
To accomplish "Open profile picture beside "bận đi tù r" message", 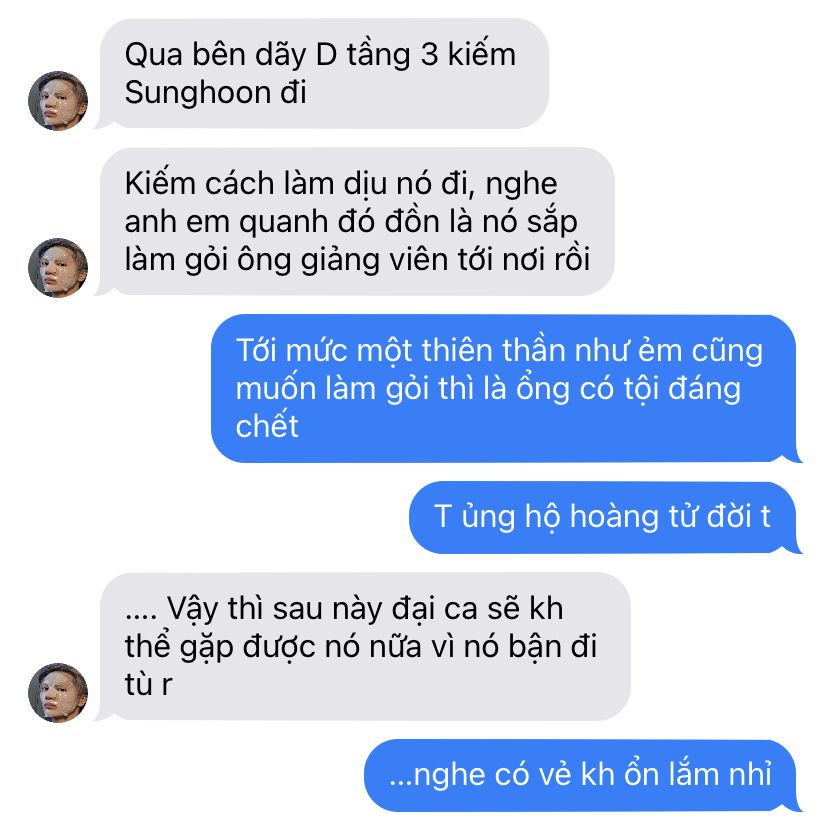I will pos(58,692).
